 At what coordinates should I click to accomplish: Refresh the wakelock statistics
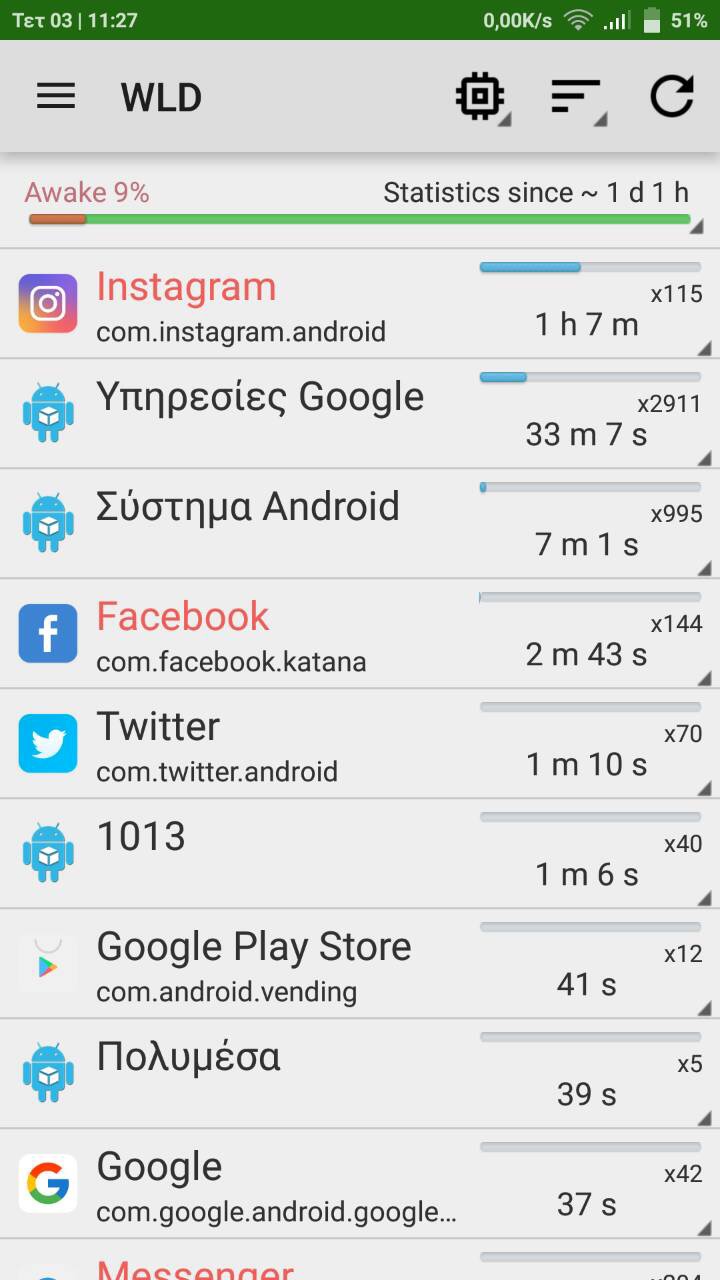[671, 96]
